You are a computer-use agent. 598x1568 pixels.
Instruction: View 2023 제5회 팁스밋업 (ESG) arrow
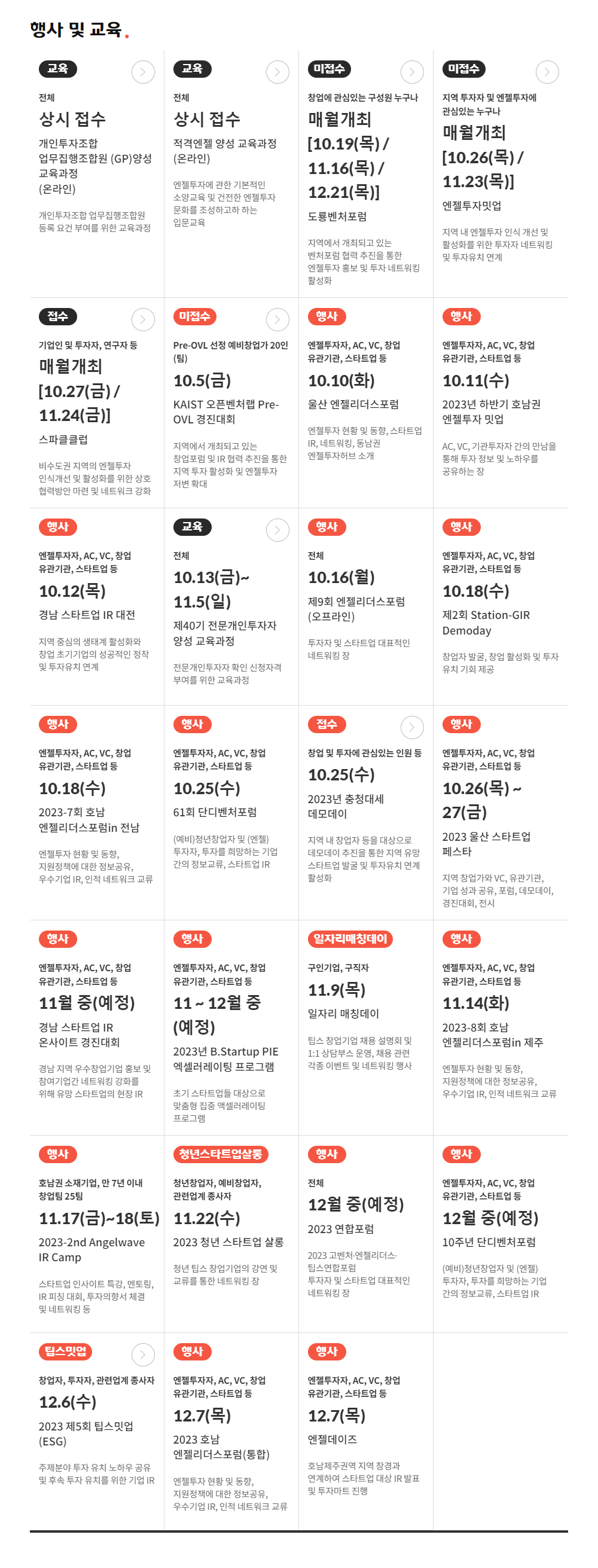(x=143, y=1354)
